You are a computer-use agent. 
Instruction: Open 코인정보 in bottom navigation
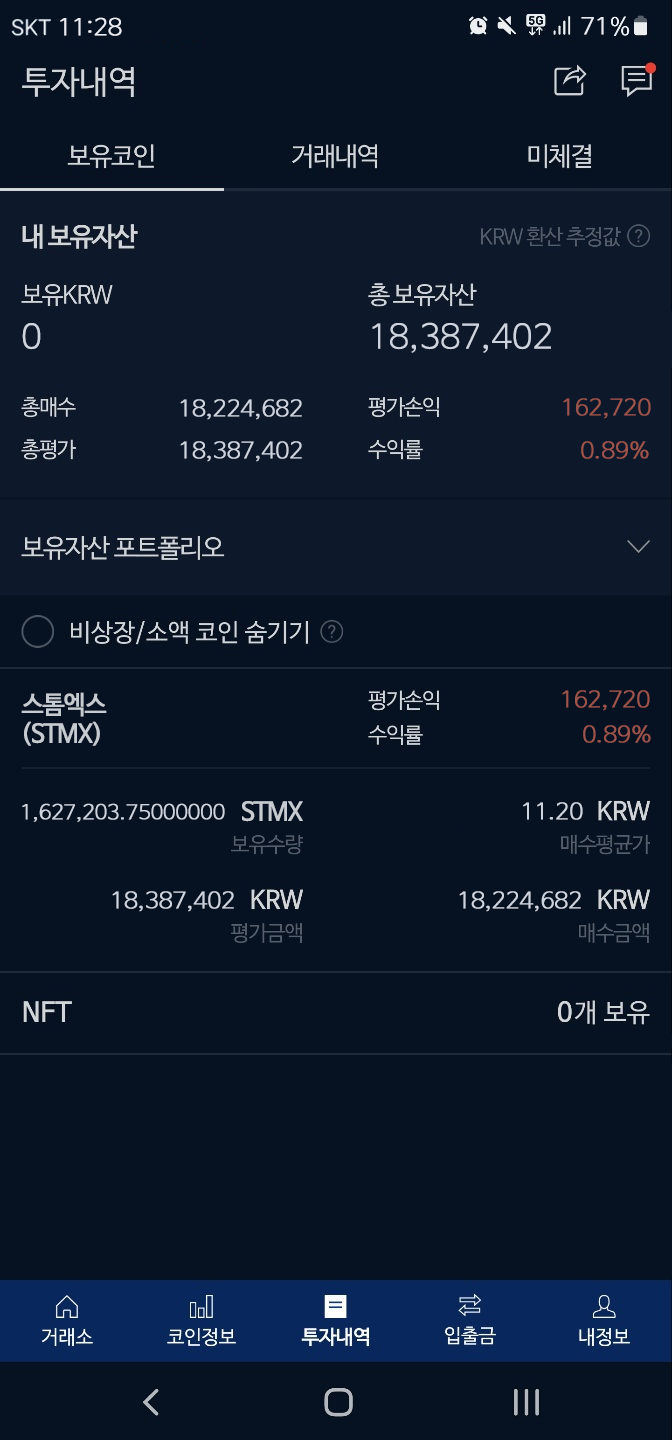click(201, 1320)
